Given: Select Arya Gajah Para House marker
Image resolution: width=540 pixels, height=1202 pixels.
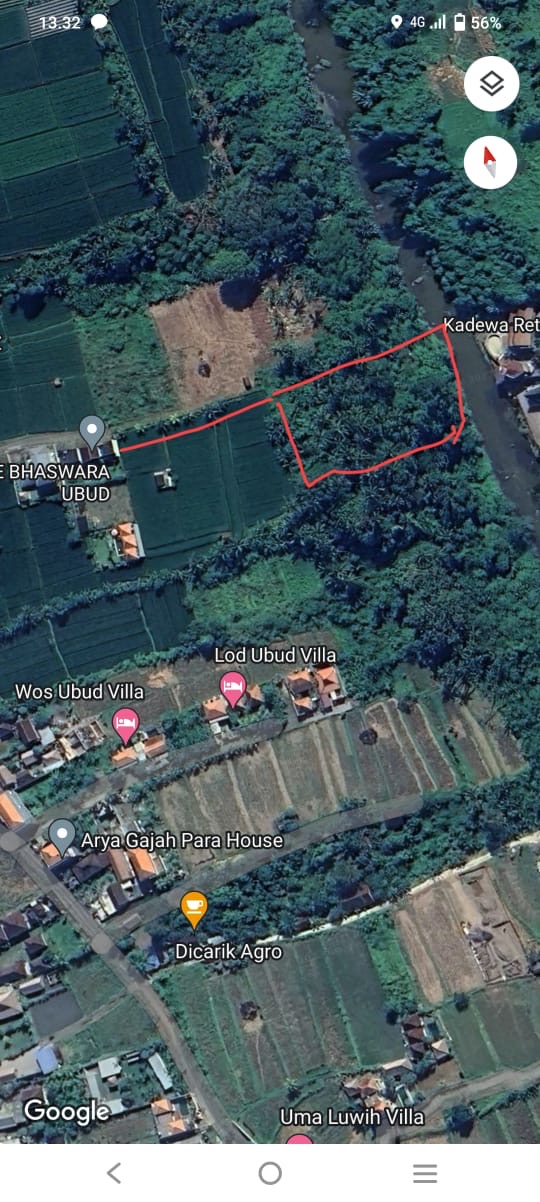Looking at the screenshot, I should pos(62,837).
